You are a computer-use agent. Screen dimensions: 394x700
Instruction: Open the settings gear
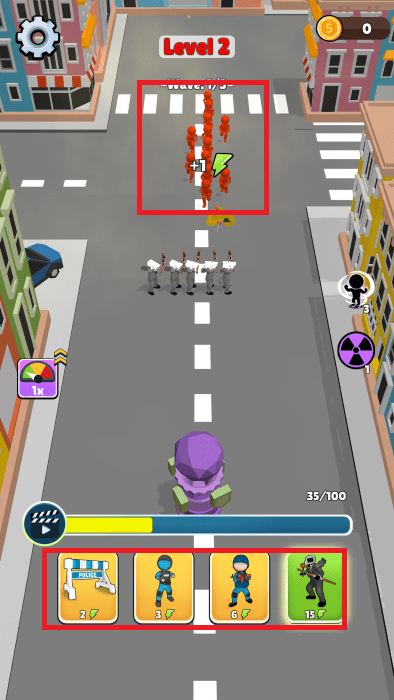[37, 37]
